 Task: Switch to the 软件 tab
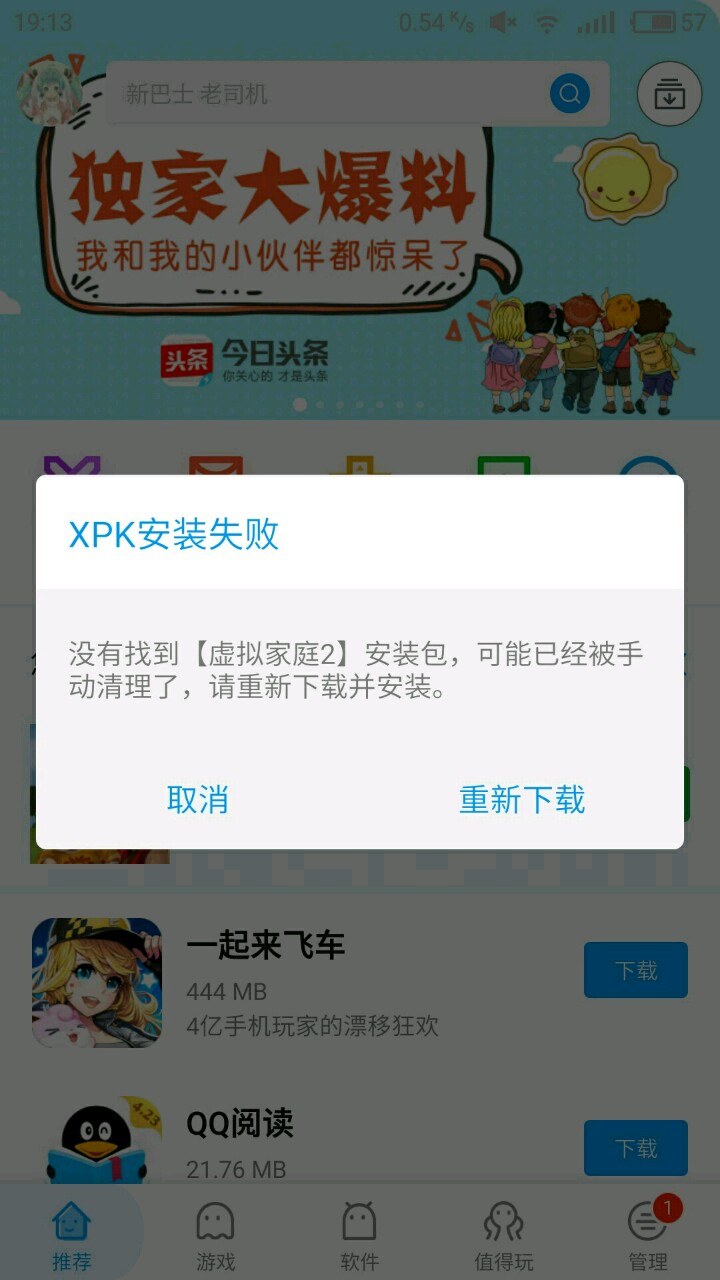click(x=359, y=1235)
